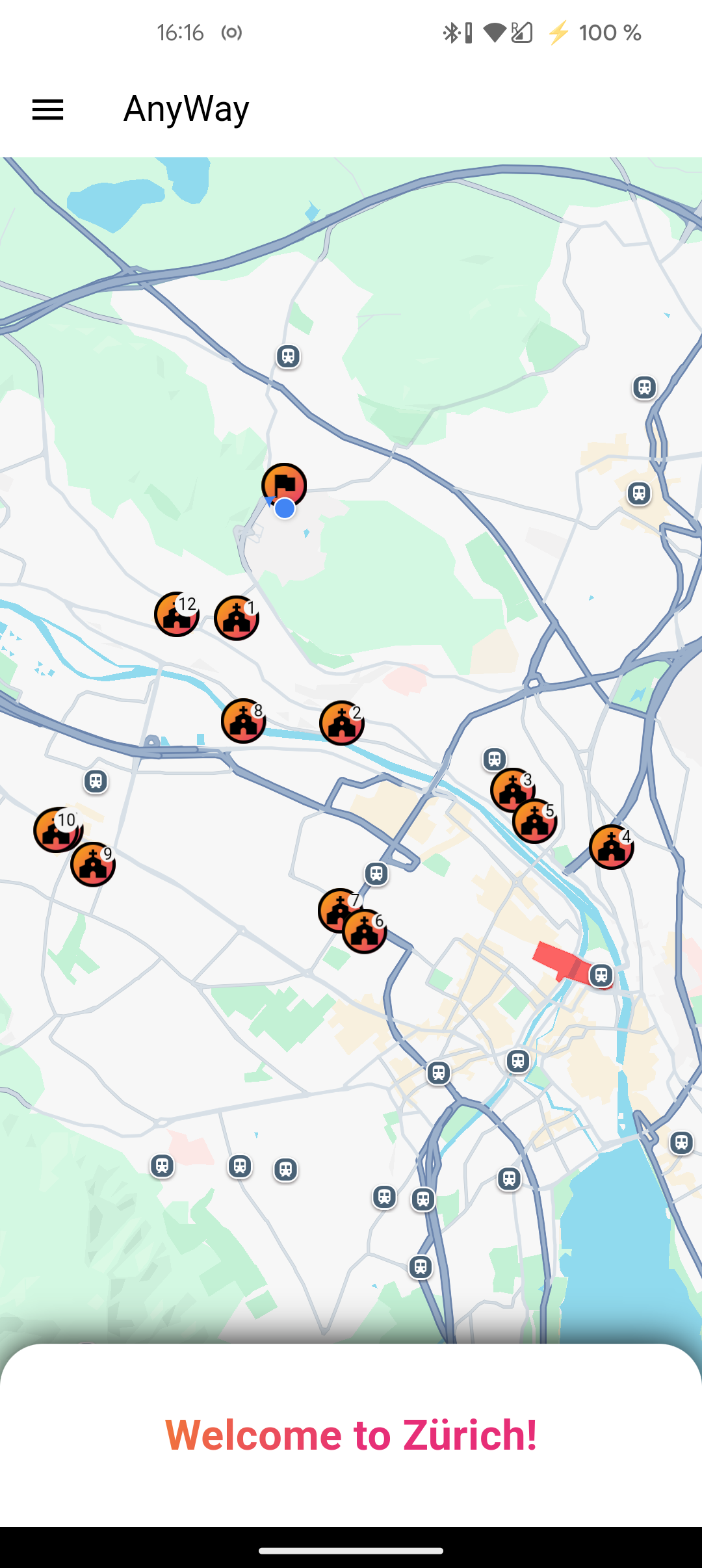Open landmark marker number 10
This screenshot has width=702, height=1568.
[x=54, y=831]
